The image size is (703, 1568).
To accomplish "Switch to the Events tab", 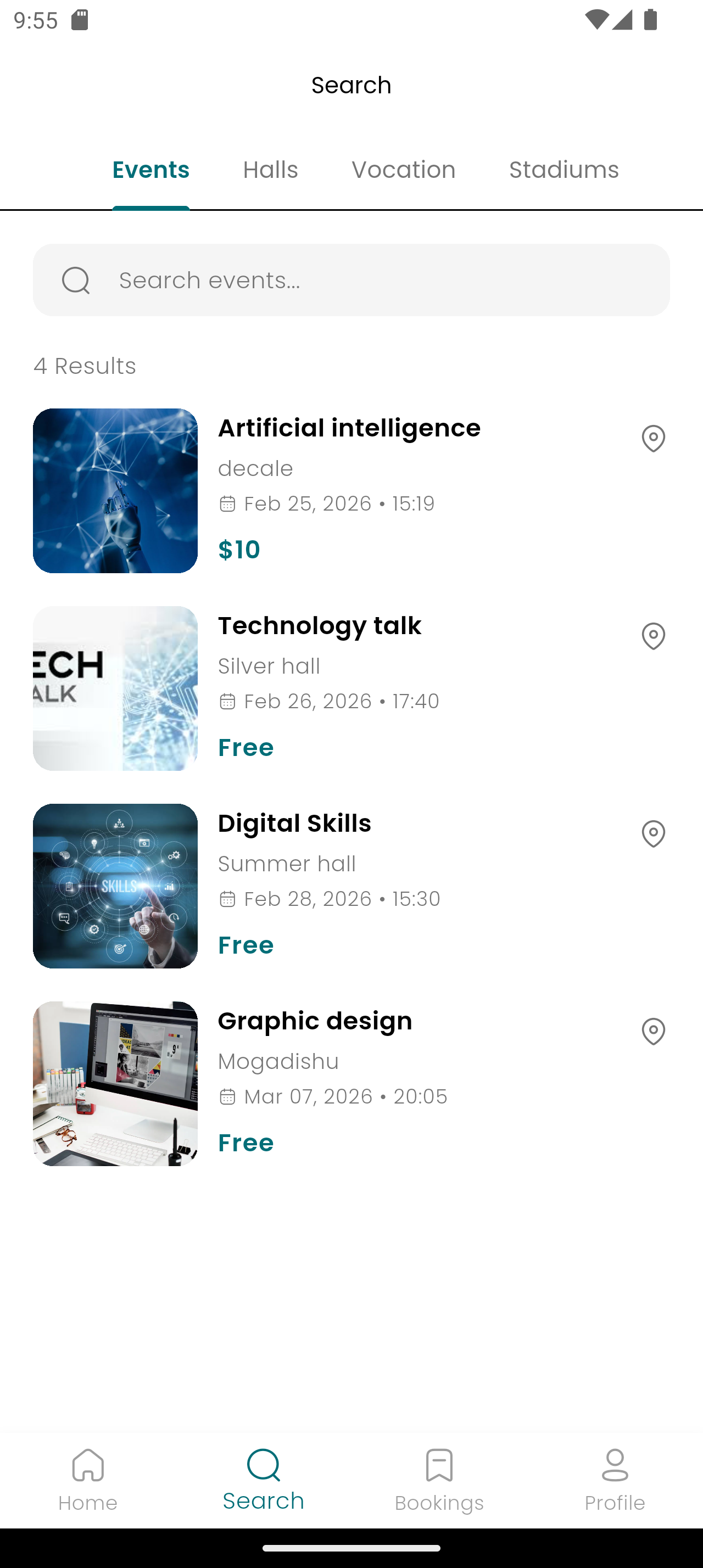I will 150,170.
